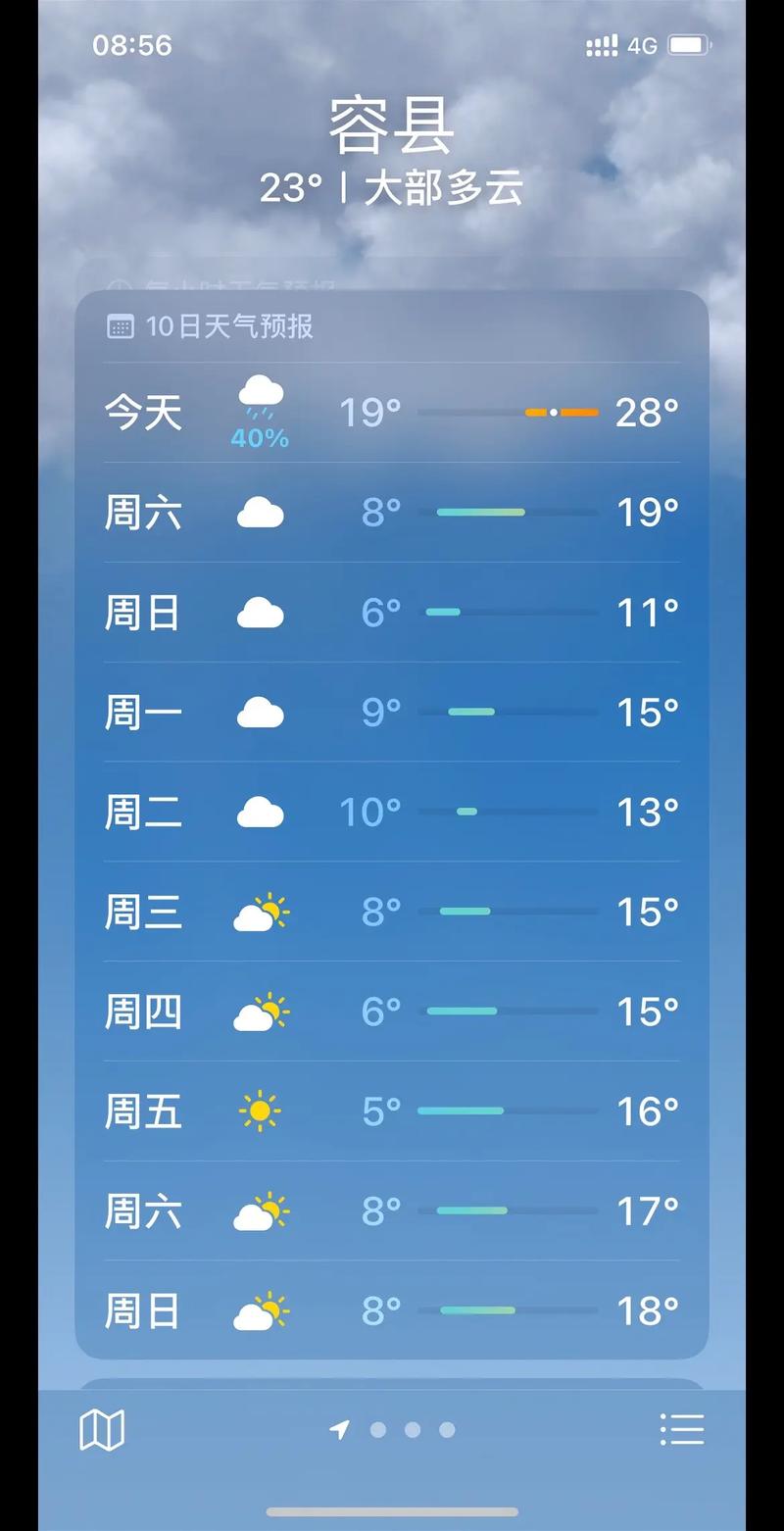This screenshot has width=784, height=1531.
Task: Tap the 23° 大部多云 current conditions text
Action: 392,186
